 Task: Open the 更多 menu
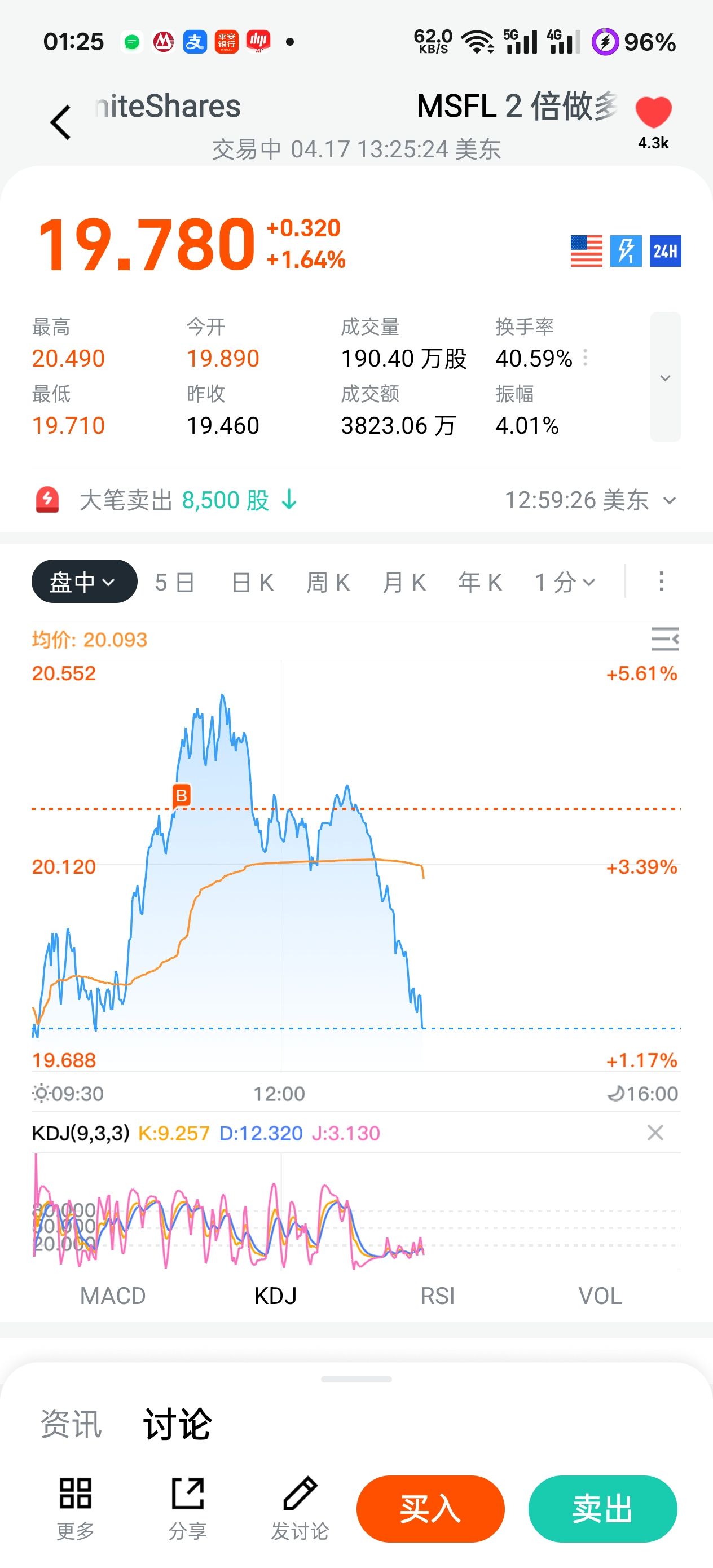pyautogui.click(x=75, y=1507)
